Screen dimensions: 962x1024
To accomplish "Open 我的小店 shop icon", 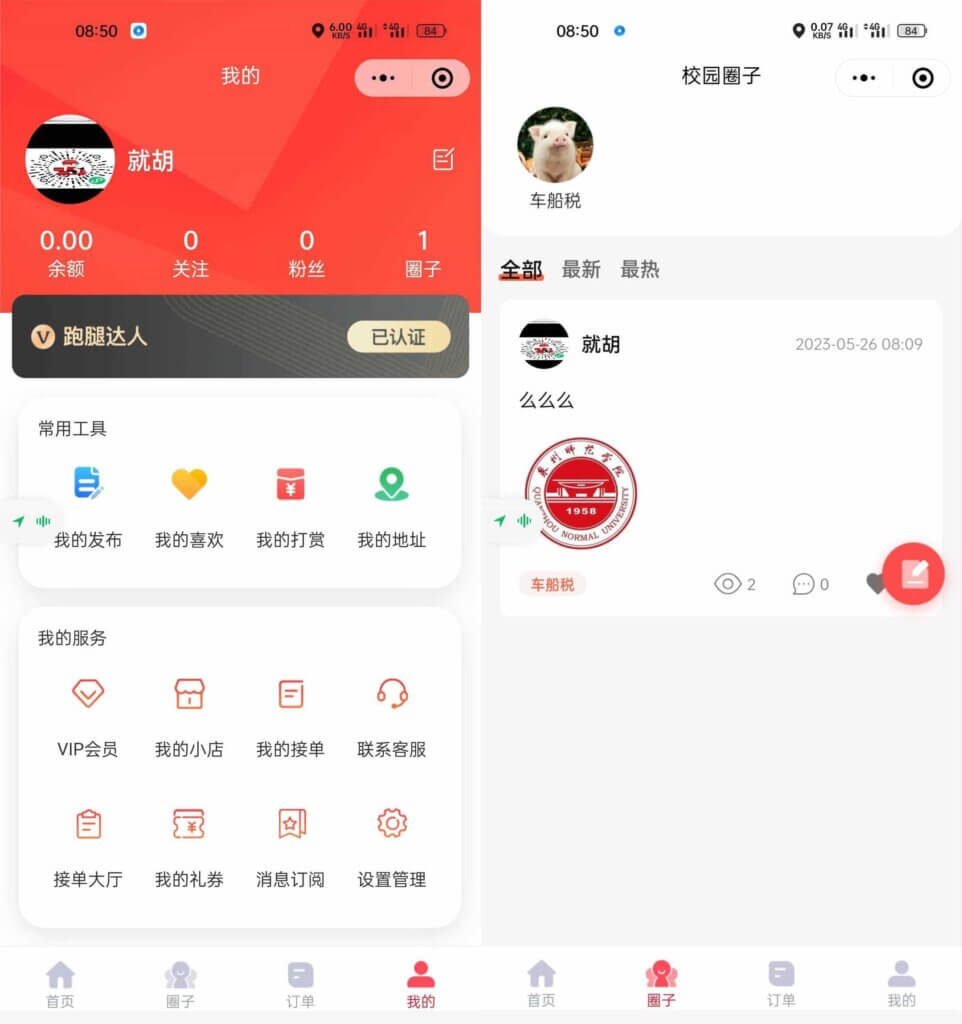I will (x=188, y=693).
